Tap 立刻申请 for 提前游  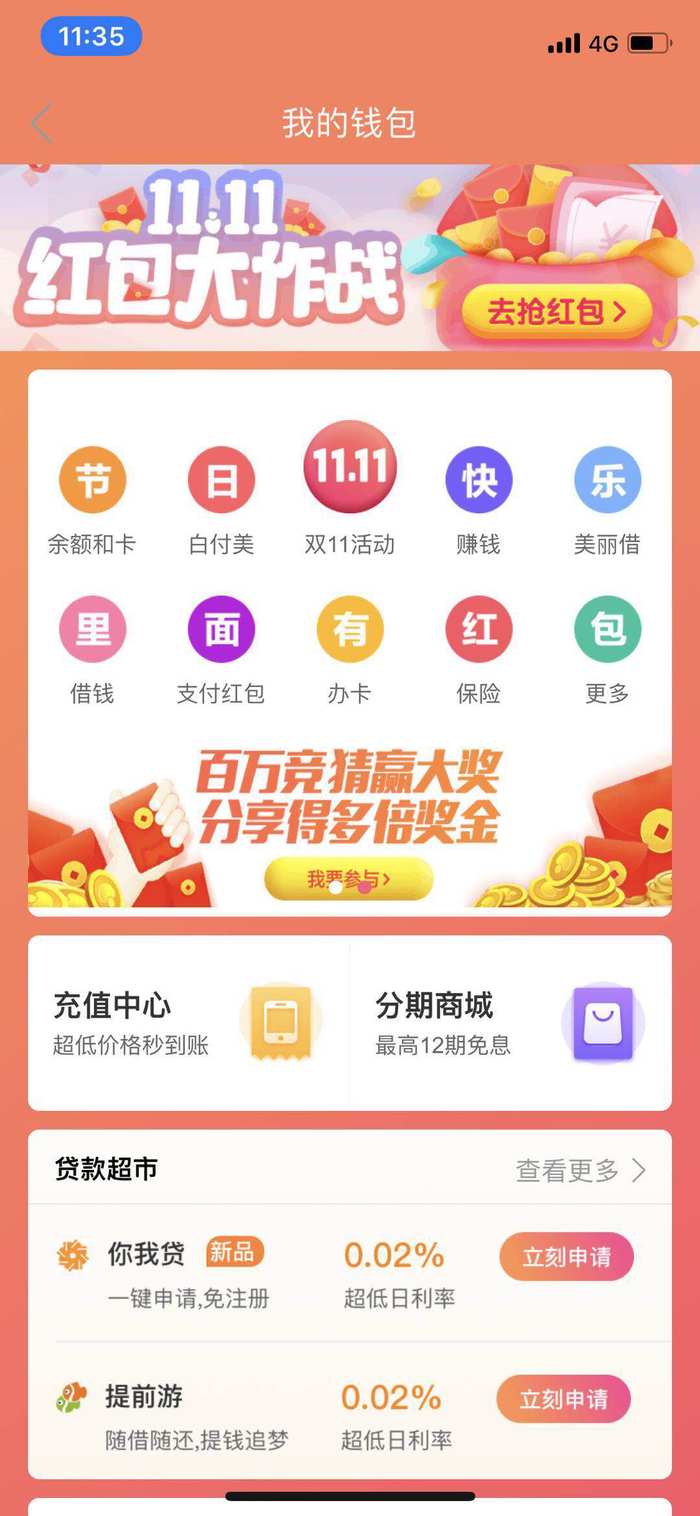pyautogui.click(x=563, y=1399)
